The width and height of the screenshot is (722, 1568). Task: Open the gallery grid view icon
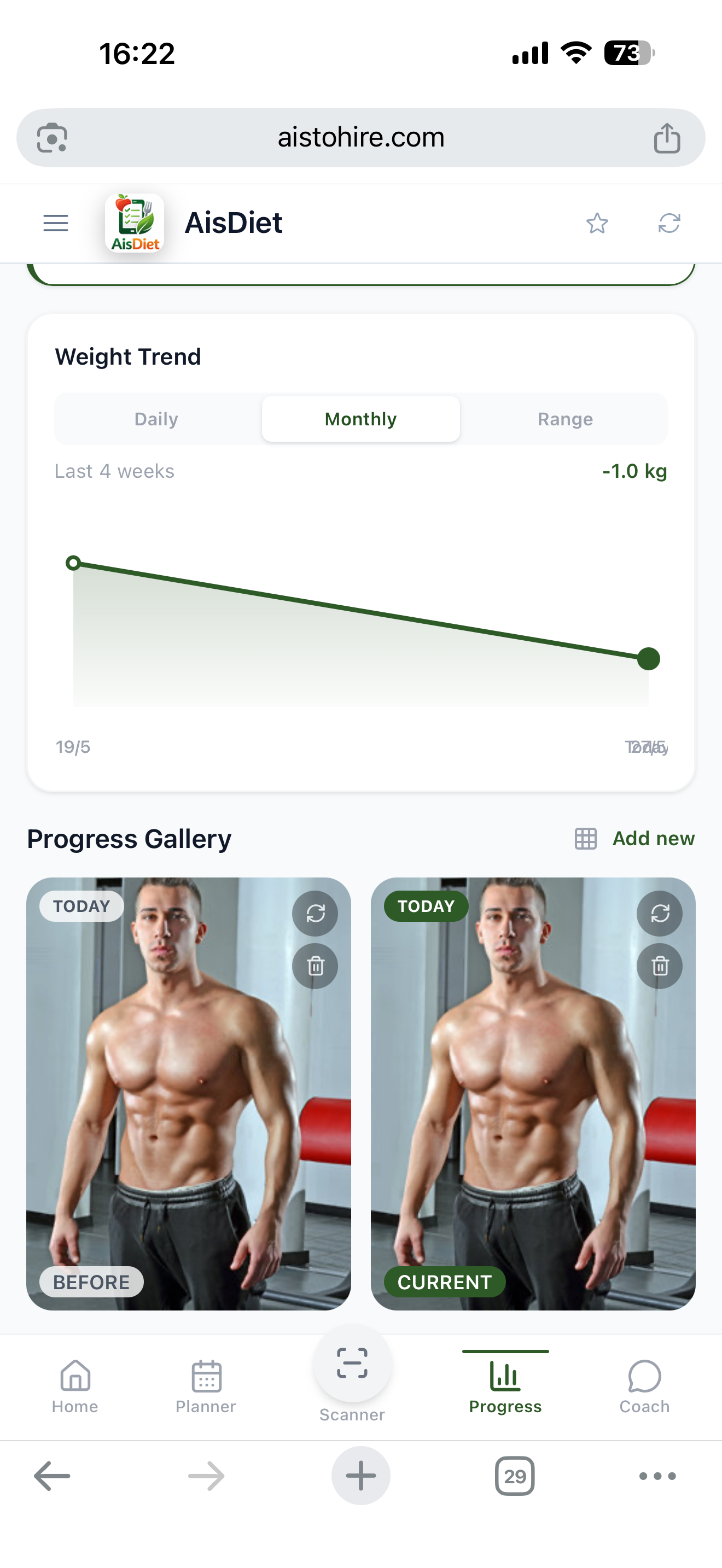[586, 838]
